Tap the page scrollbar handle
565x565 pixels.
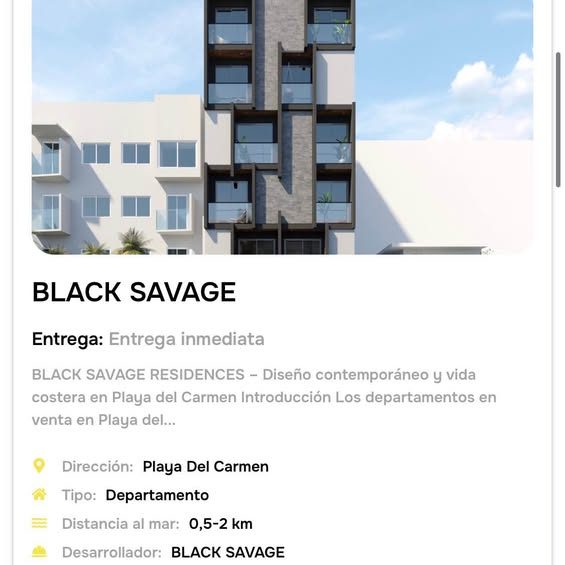click(x=558, y=120)
